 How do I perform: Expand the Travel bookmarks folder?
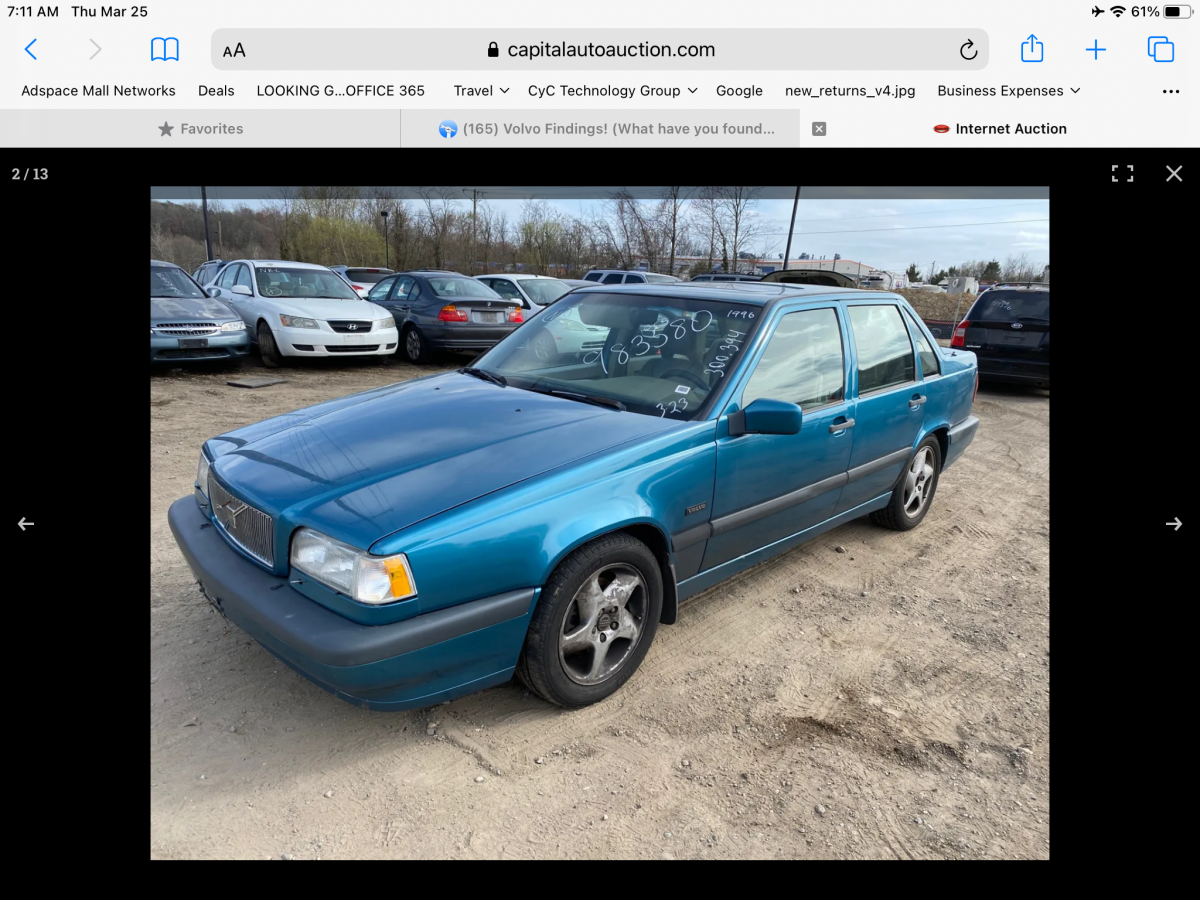coord(481,90)
